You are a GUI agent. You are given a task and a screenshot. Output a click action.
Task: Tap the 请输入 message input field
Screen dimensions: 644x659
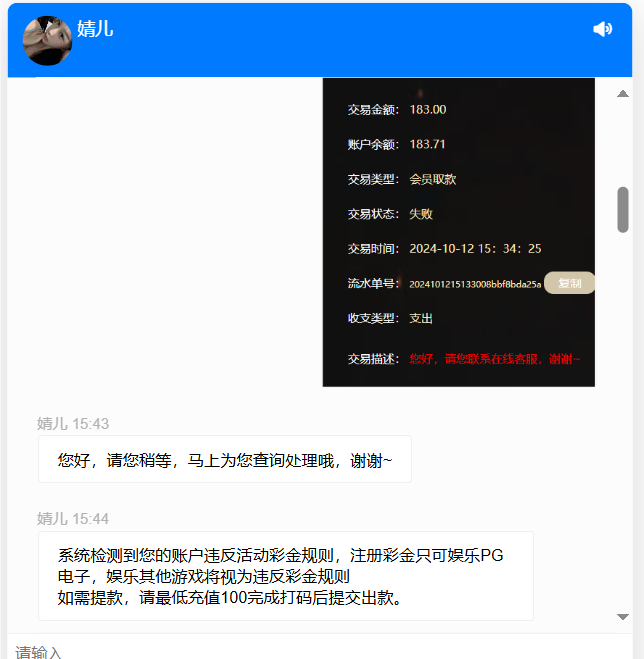click(x=300, y=651)
